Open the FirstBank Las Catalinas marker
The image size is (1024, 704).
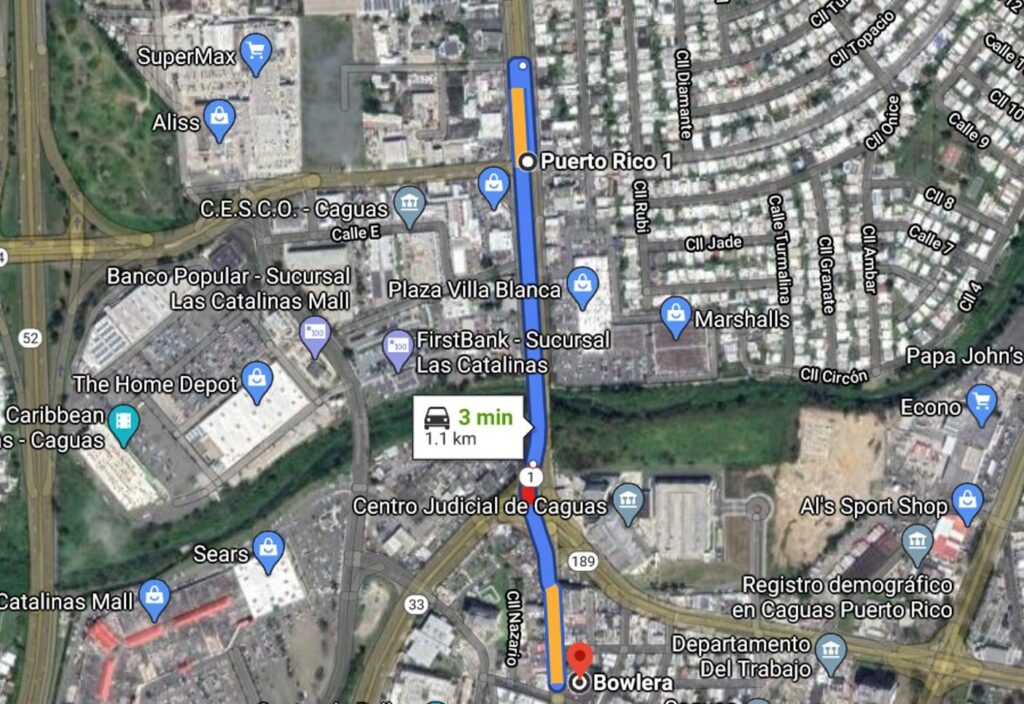(x=398, y=350)
